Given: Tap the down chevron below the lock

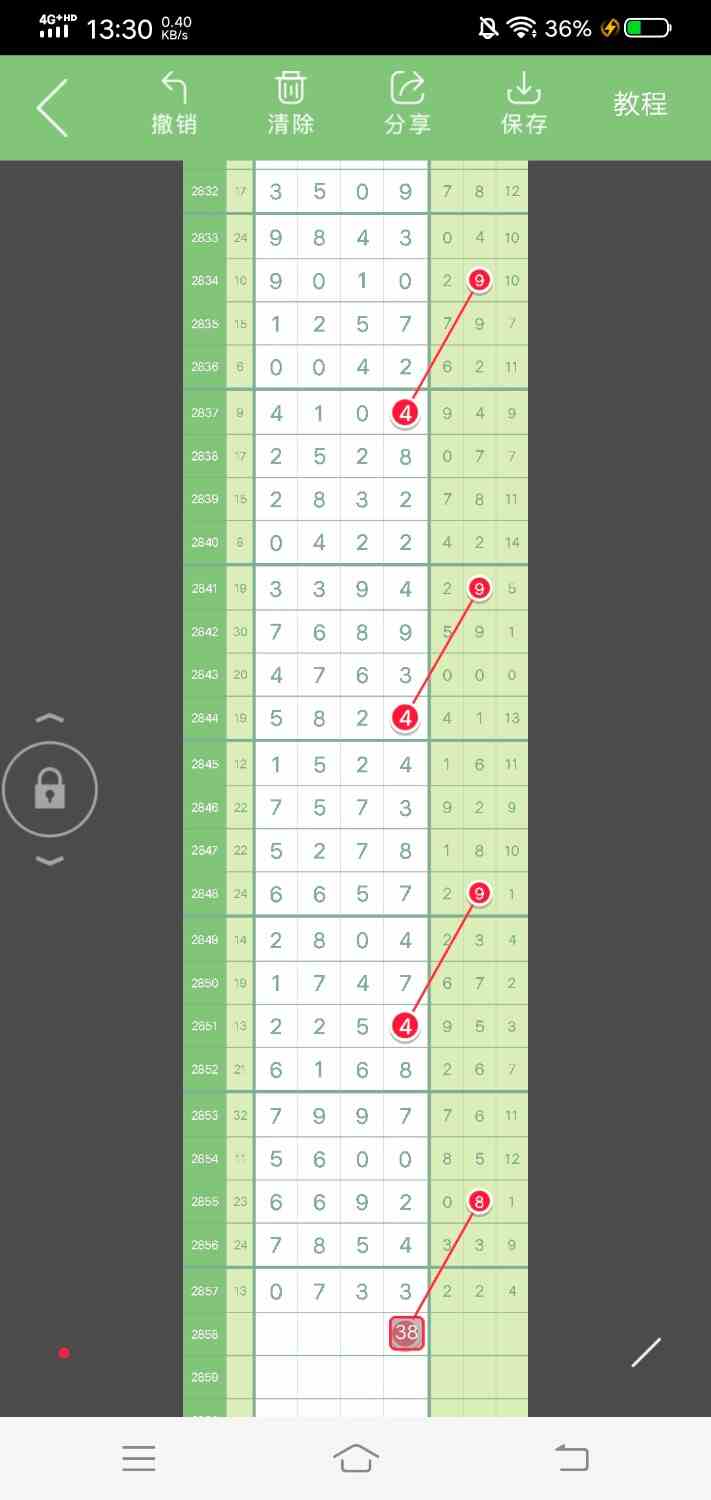Looking at the screenshot, I should pyautogui.click(x=50, y=861).
